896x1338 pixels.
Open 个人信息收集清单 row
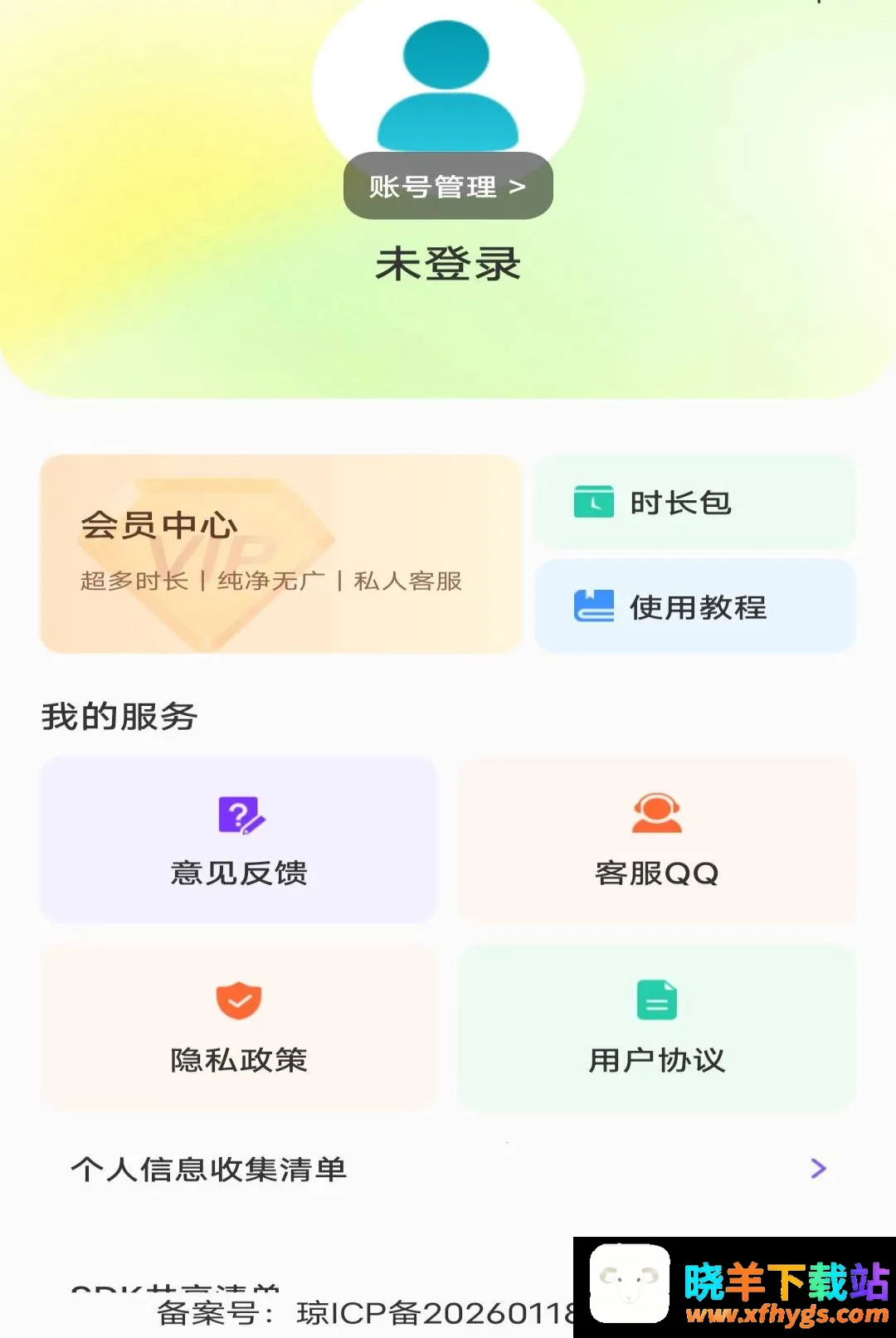448,1169
